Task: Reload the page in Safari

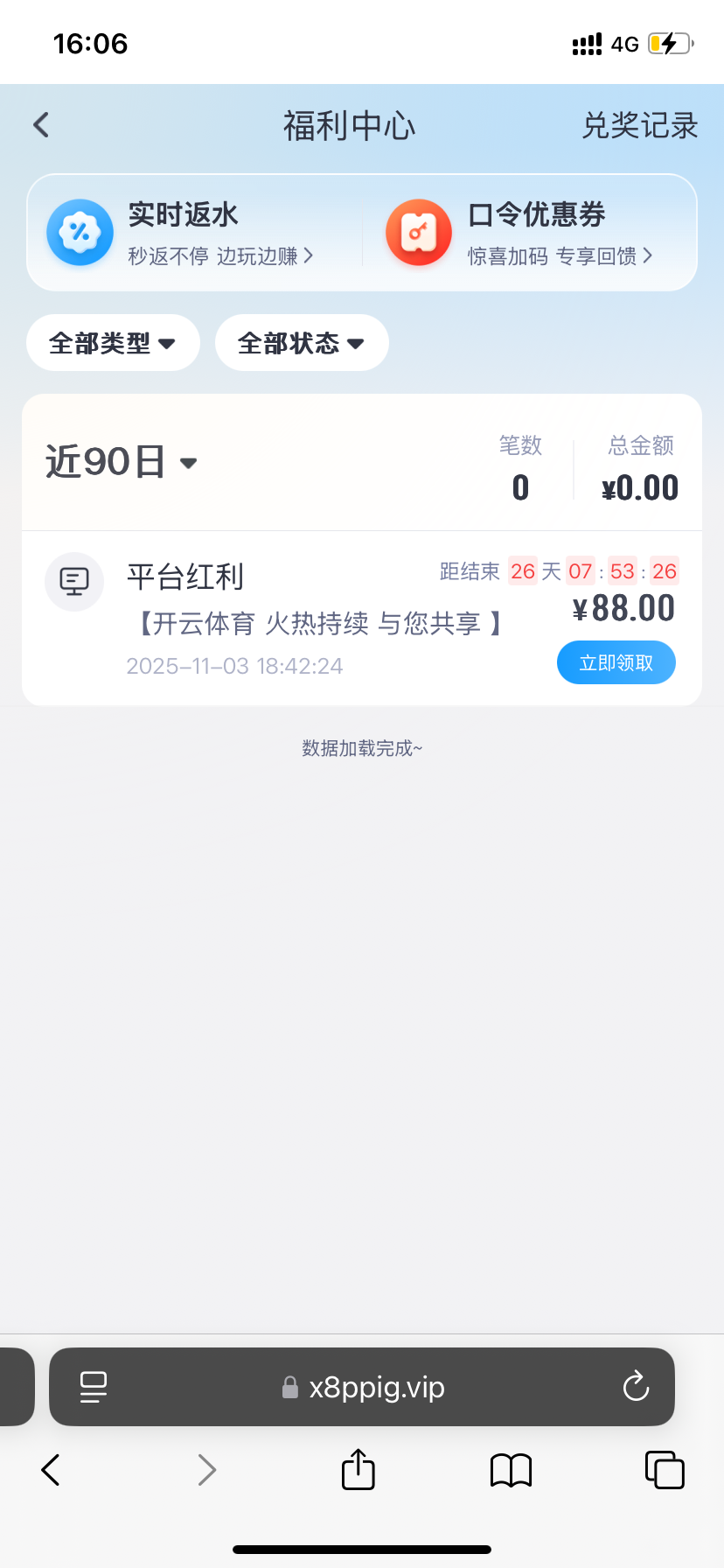Action: coord(636,1387)
